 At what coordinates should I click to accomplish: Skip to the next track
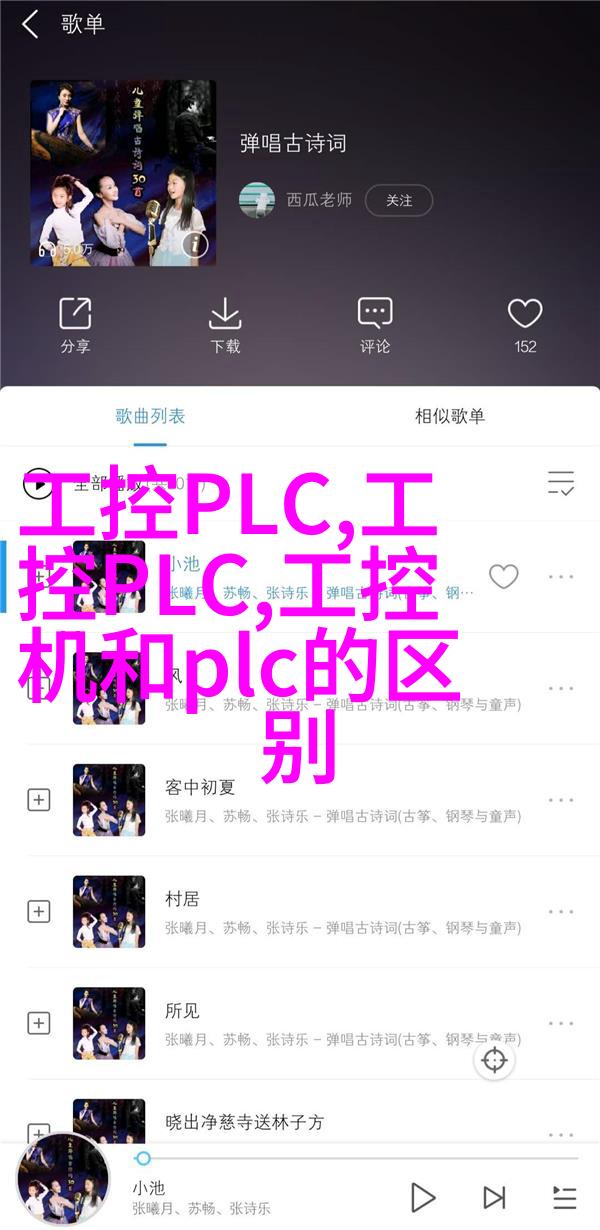pos(494,1197)
